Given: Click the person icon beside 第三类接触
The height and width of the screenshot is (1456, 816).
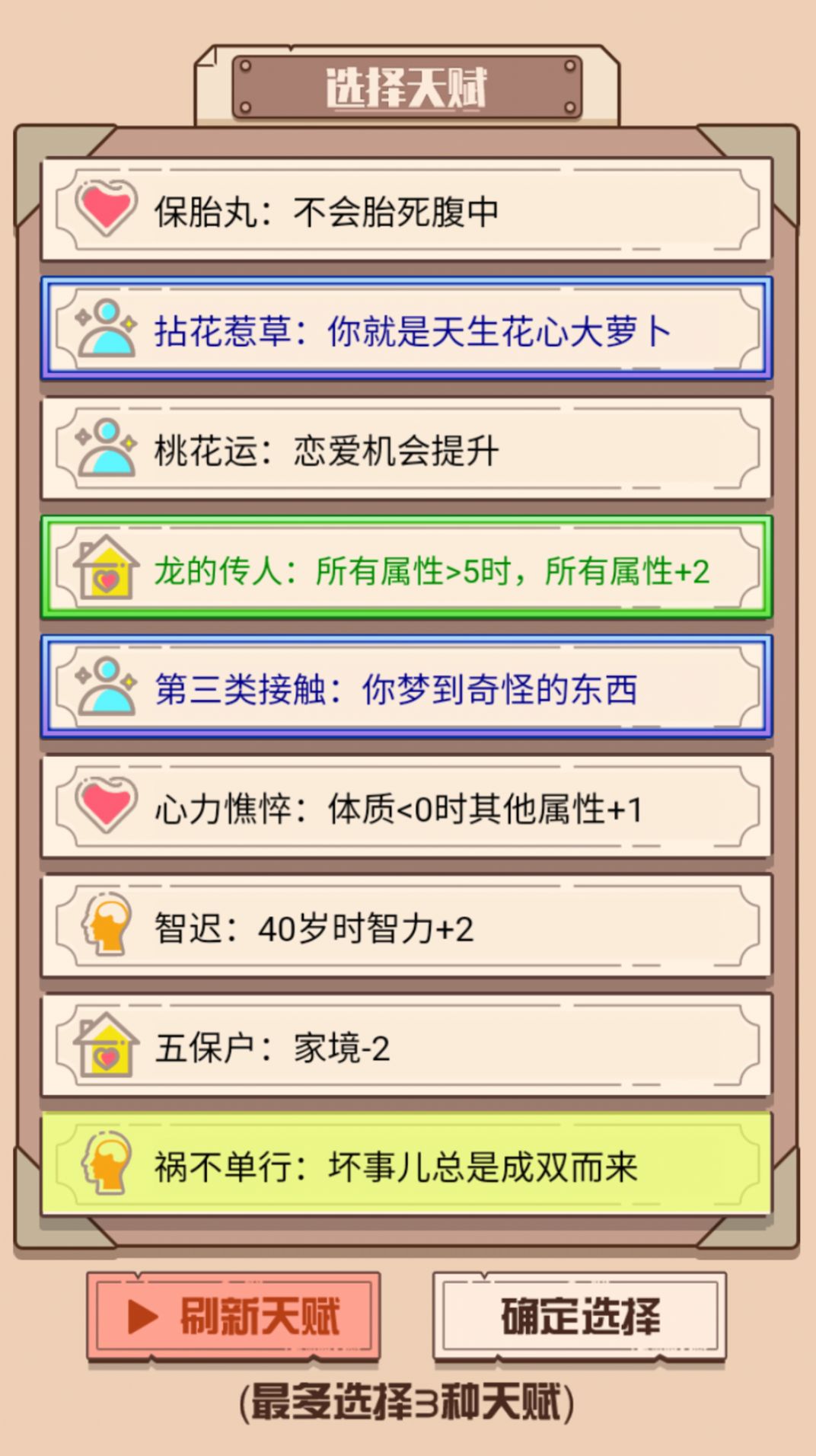Looking at the screenshot, I should coord(105,688).
